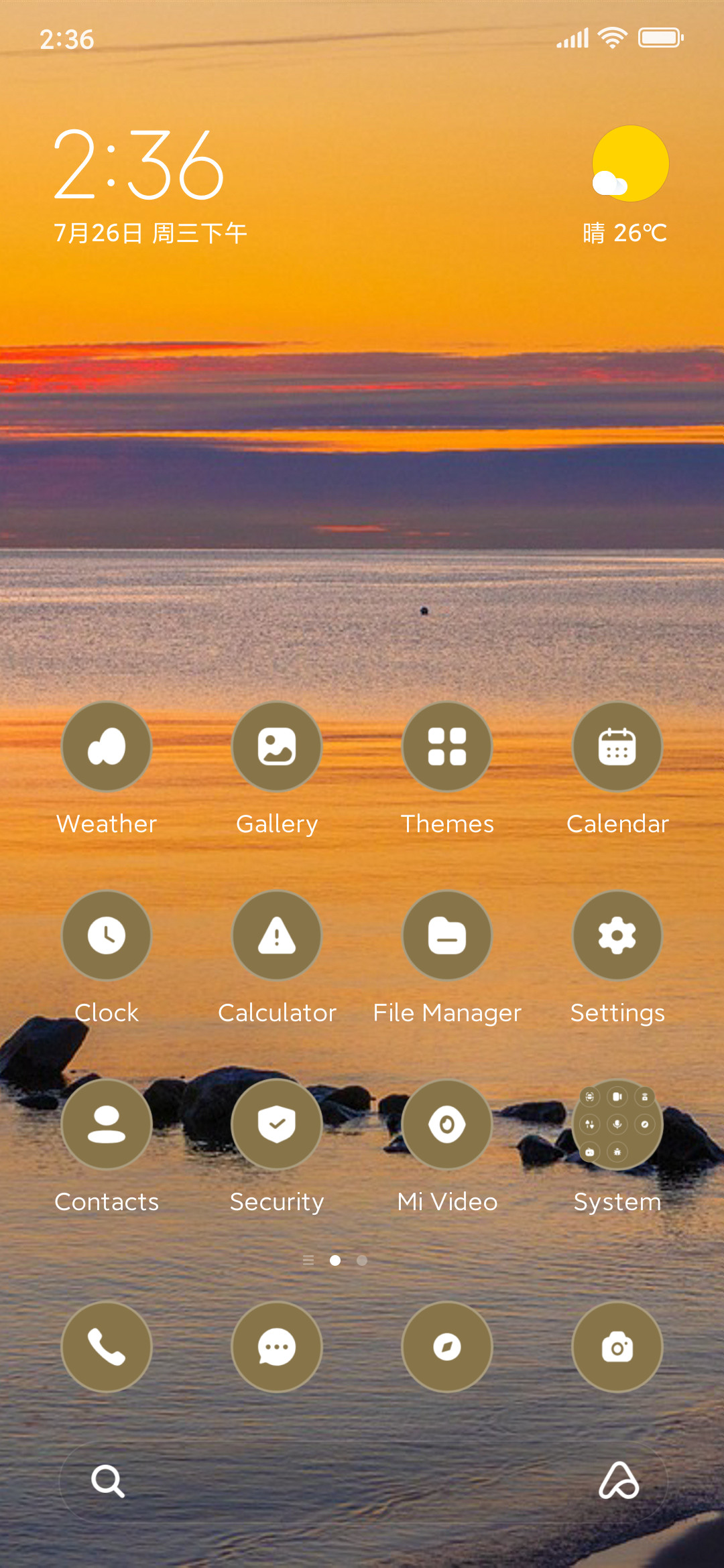
Task: Tap the search magnifier in the bottom bar
Action: tap(107, 1481)
